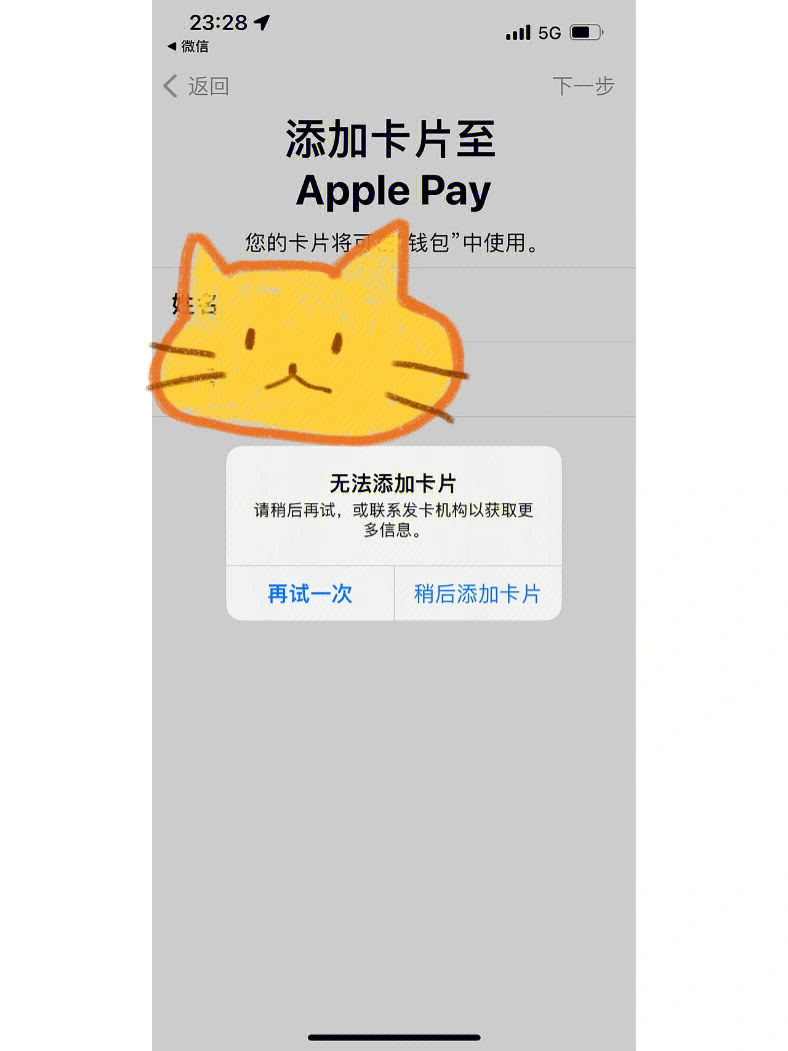Go back using the 返回 button
788x1051 pixels.
coord(197,86)
